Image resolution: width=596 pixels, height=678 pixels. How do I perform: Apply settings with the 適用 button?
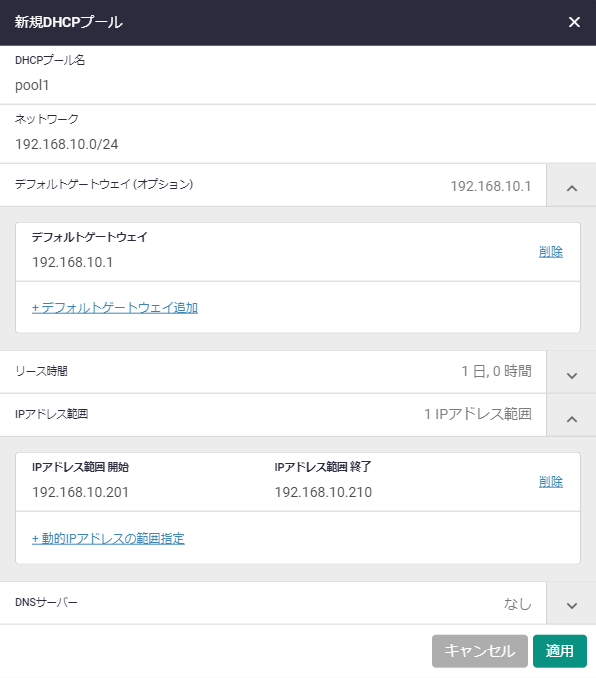coord(560,651)
